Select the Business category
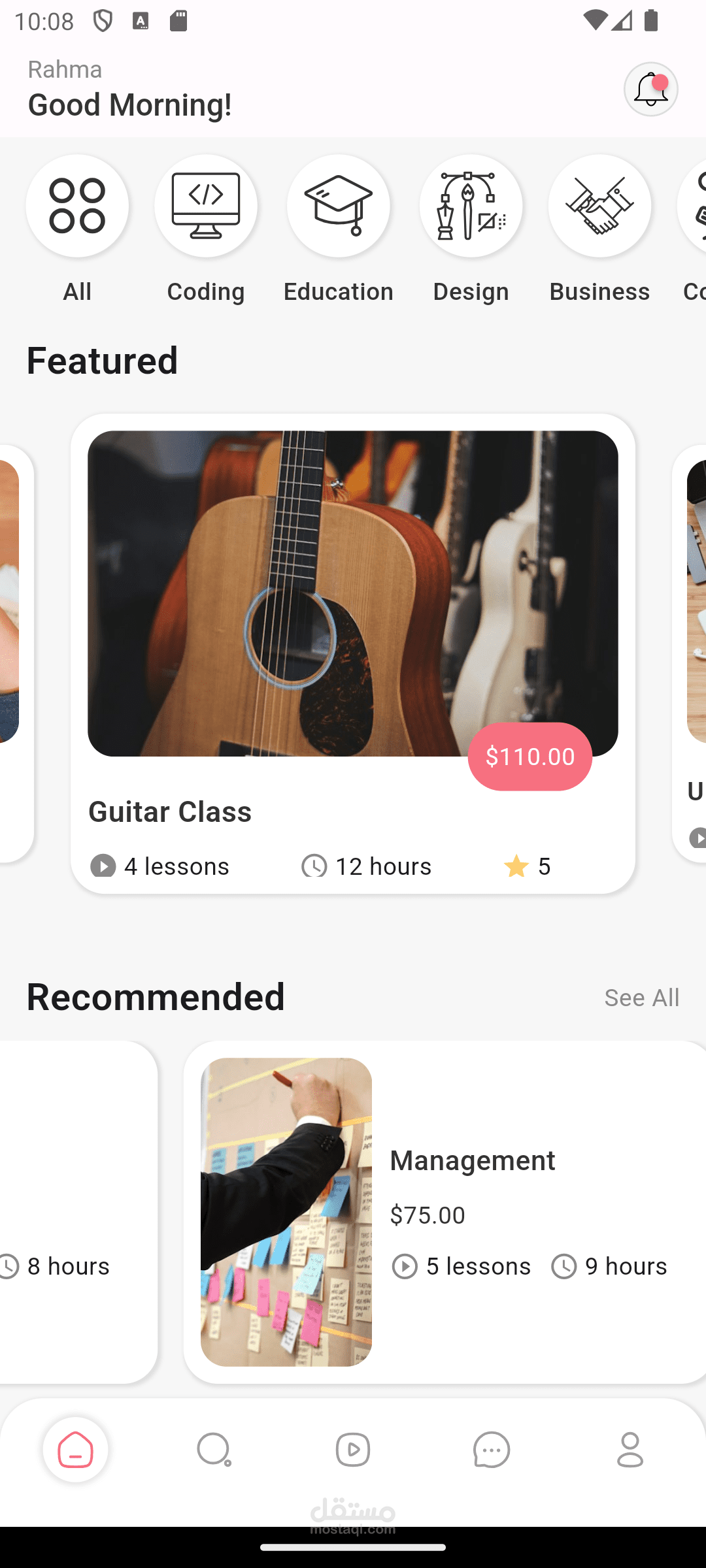Screen dimensions: 706x1568 click(599, 206)
